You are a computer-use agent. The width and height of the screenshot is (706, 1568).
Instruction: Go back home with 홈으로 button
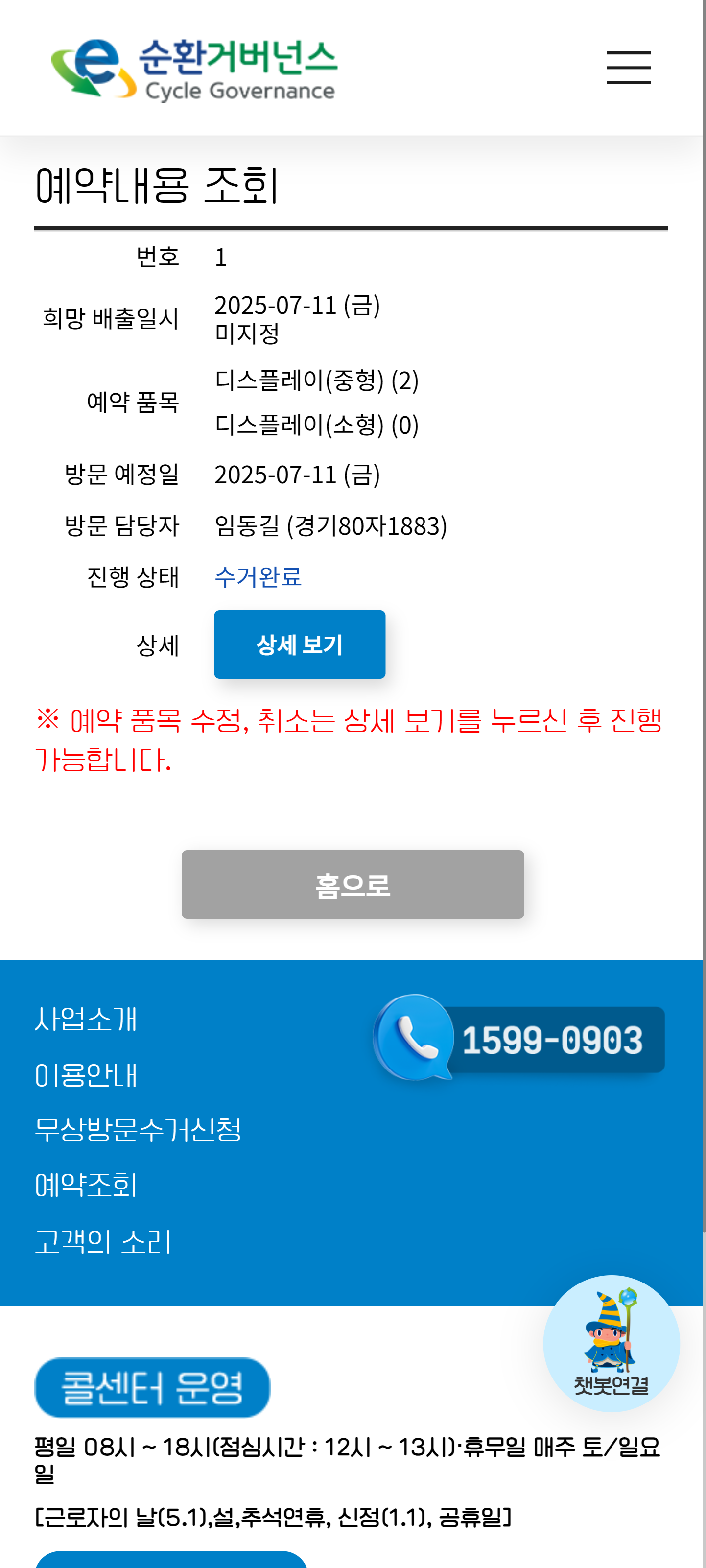click(x=353, y=884)
